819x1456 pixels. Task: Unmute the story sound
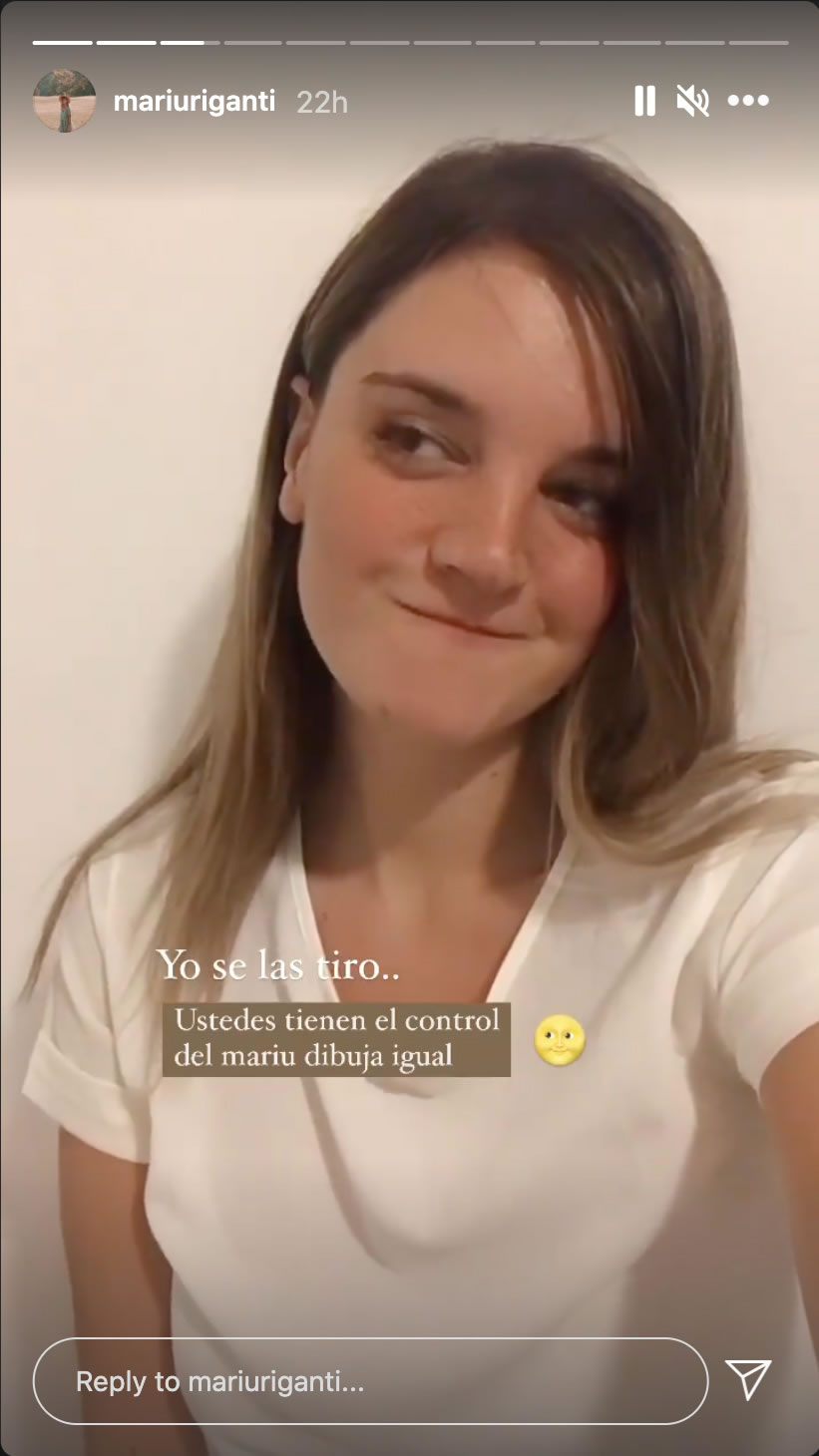692,101
